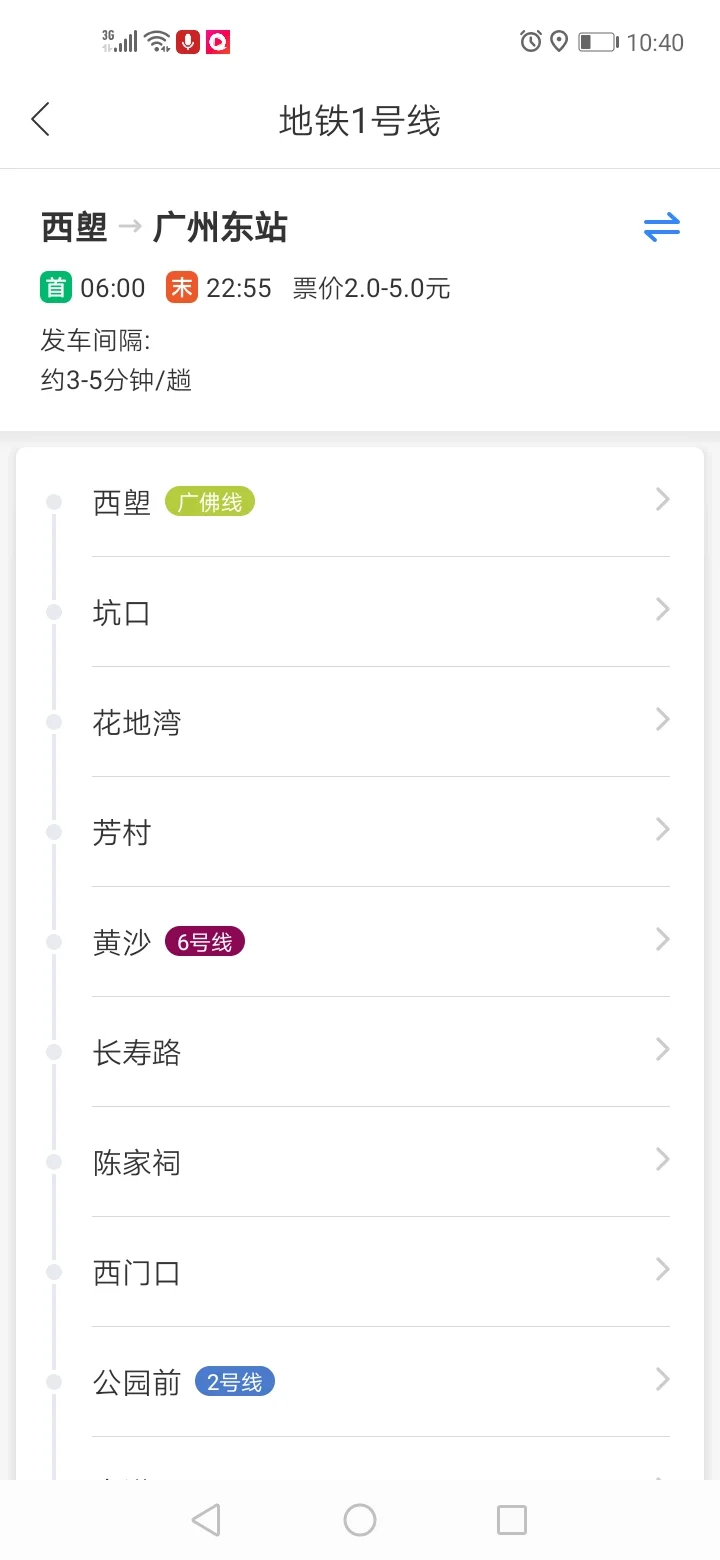Expand details for station 黄沙
Screen dimensions: 720x1560
(x=661, y=938)
